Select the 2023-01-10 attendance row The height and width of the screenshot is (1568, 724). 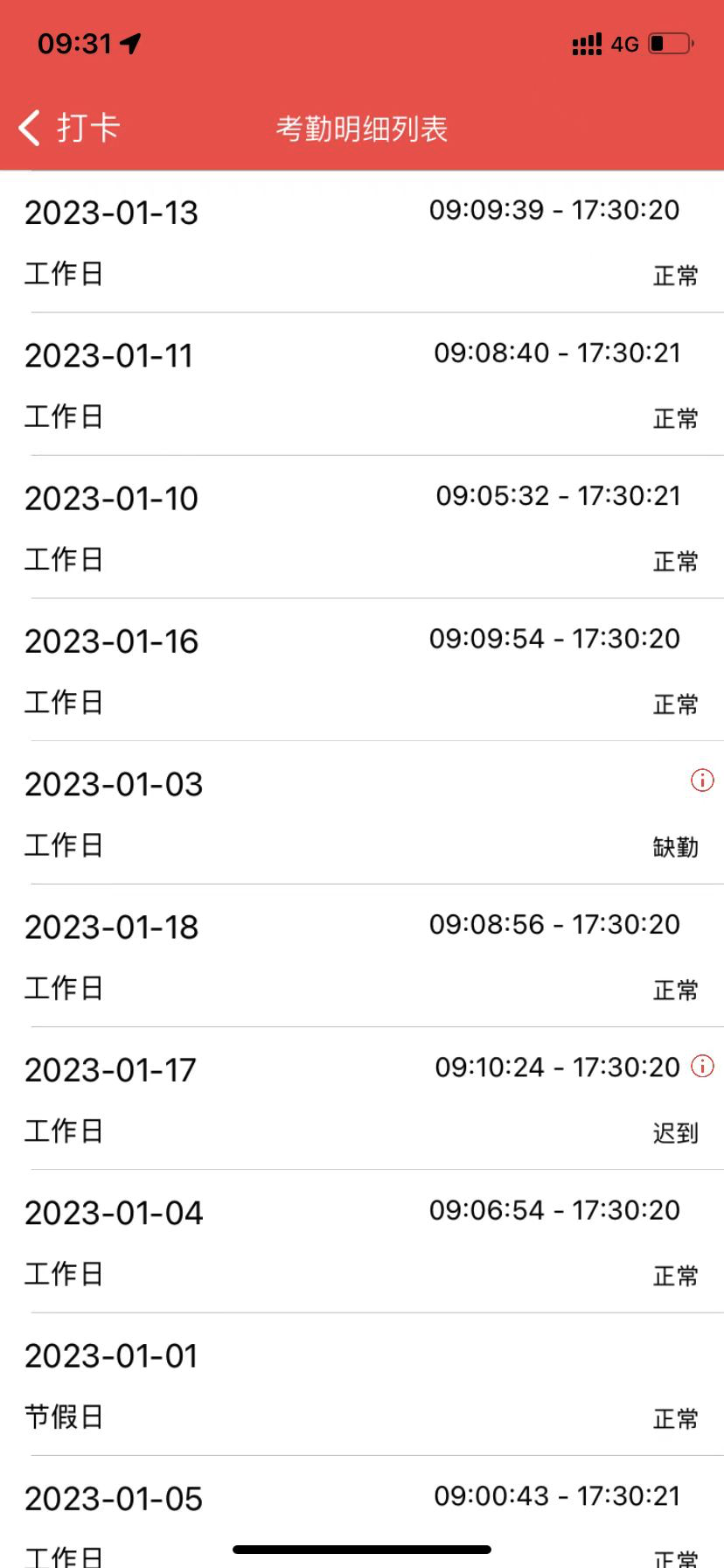(362, 527)
